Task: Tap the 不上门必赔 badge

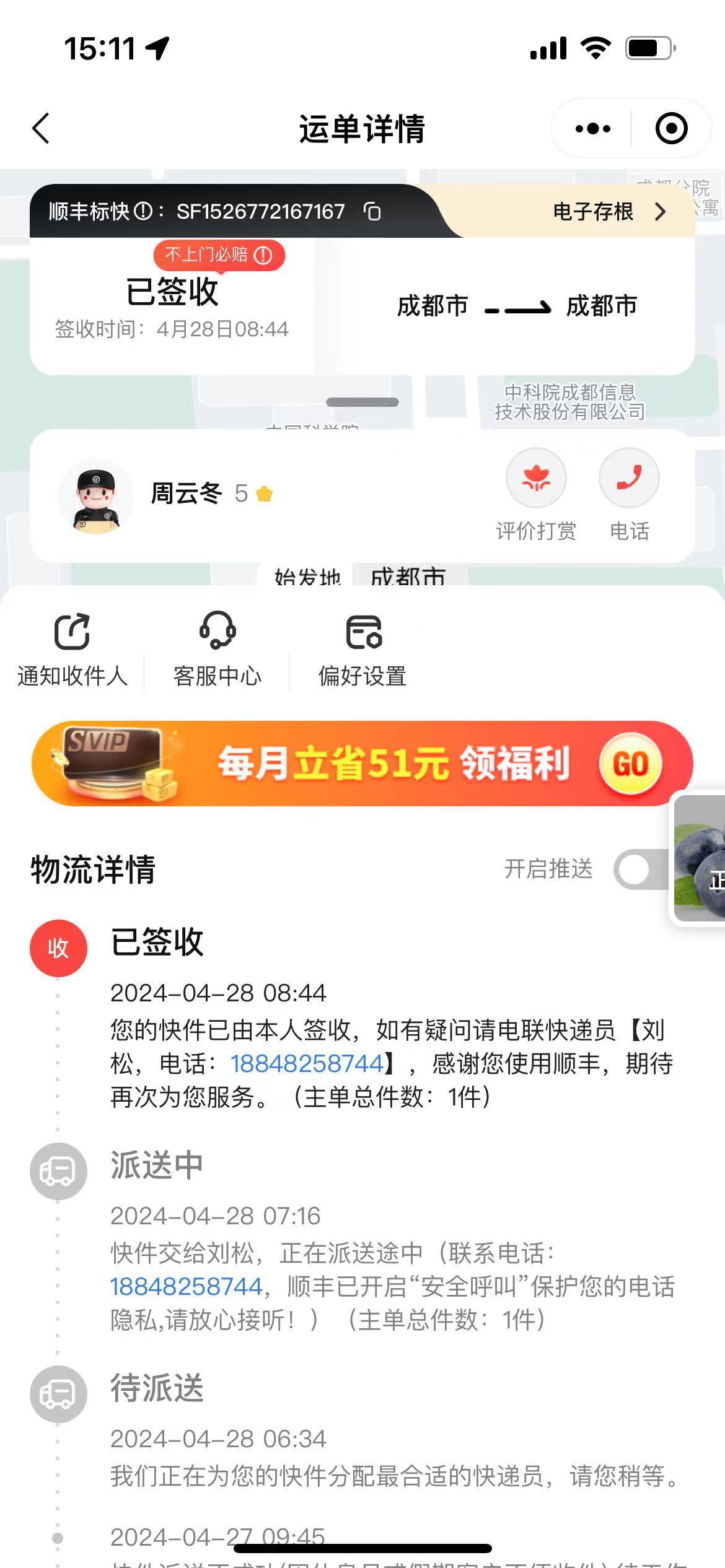Action: (219, 255)
